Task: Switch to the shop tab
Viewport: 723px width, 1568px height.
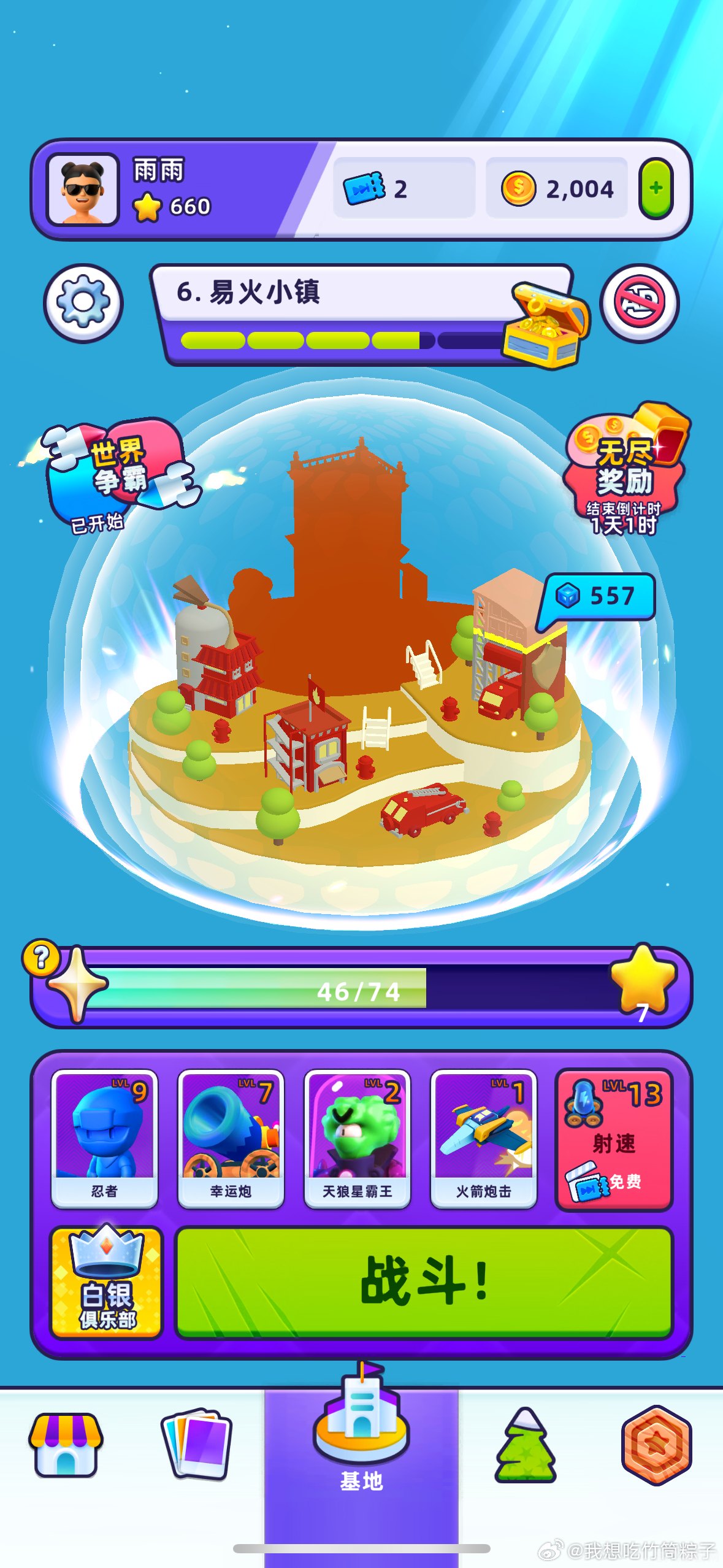Action: click(x=66, y=1445)
